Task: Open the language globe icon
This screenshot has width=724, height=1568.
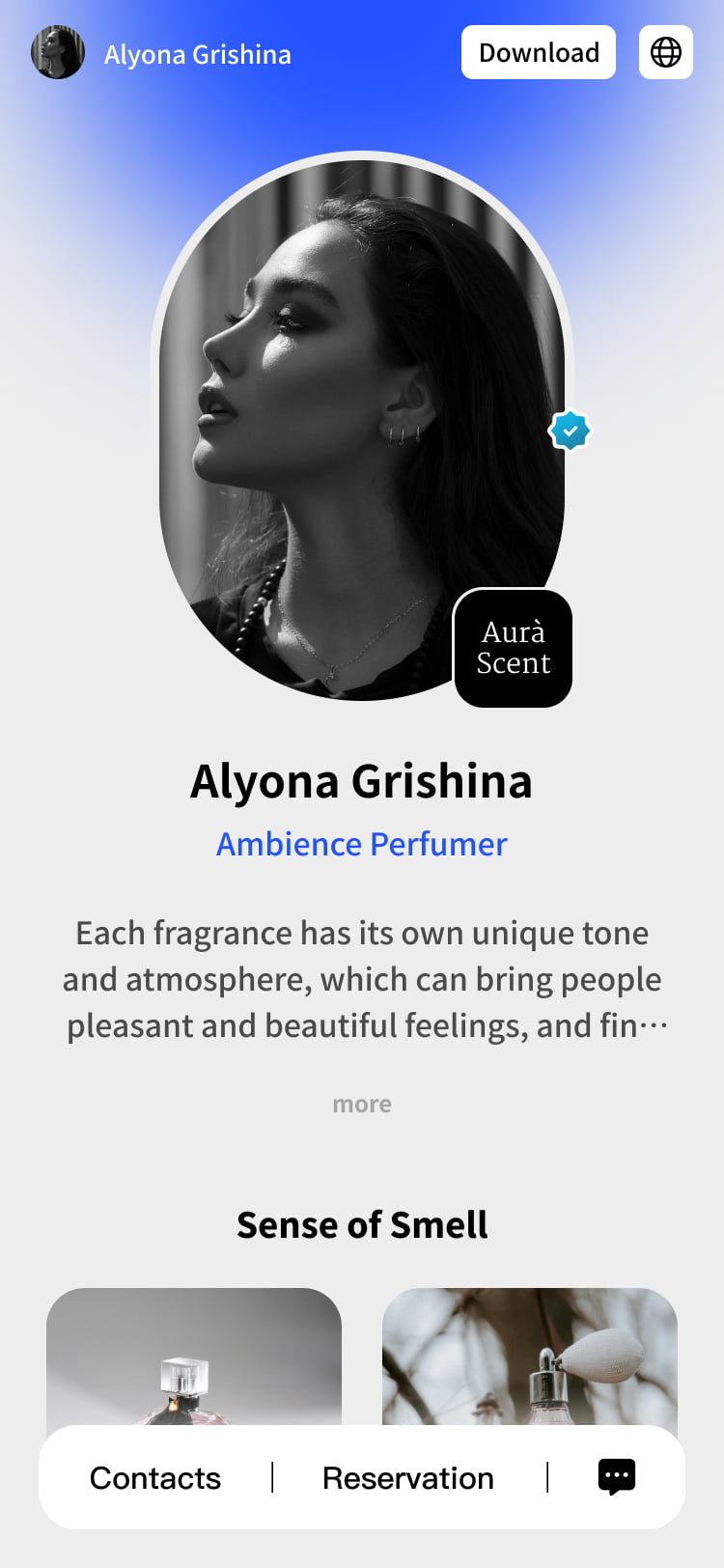Action: 665,52
